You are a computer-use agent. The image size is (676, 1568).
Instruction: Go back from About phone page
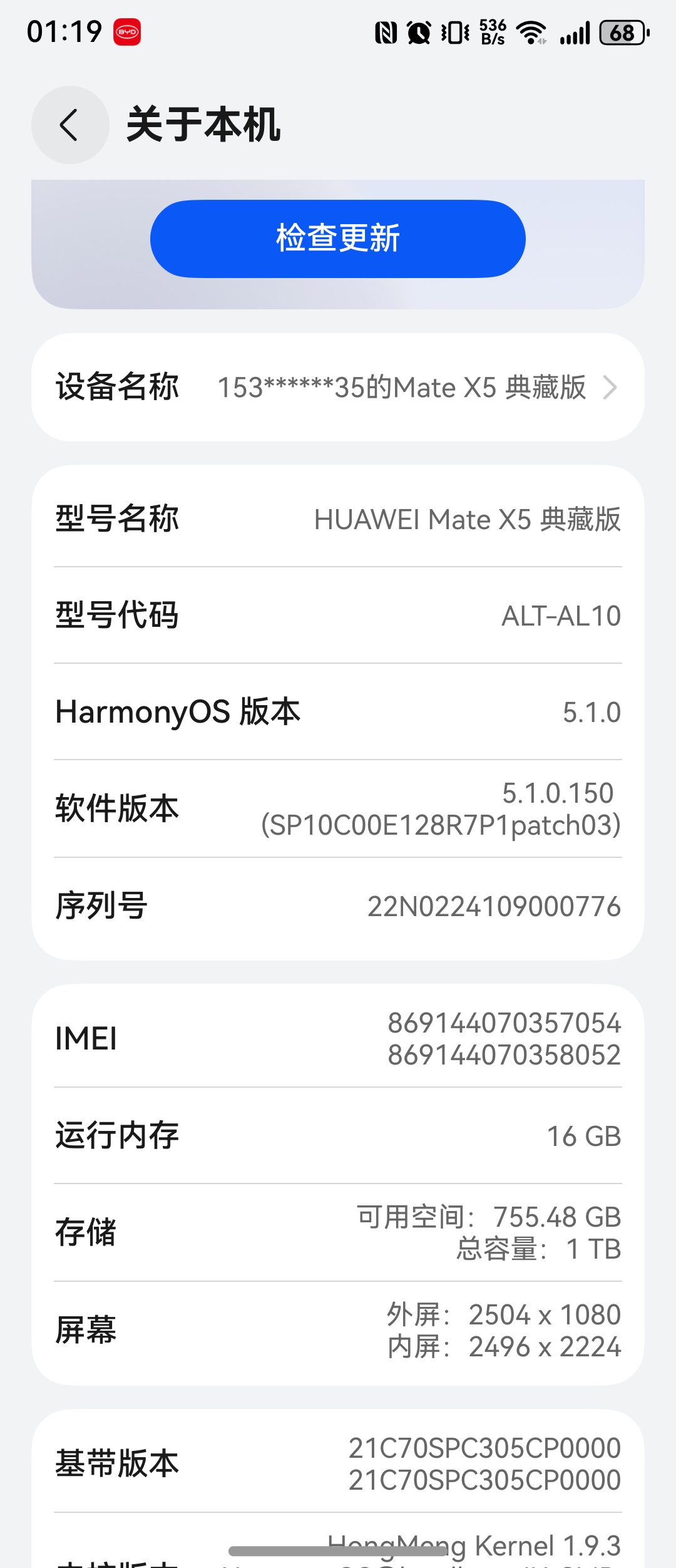coord(69,125)
